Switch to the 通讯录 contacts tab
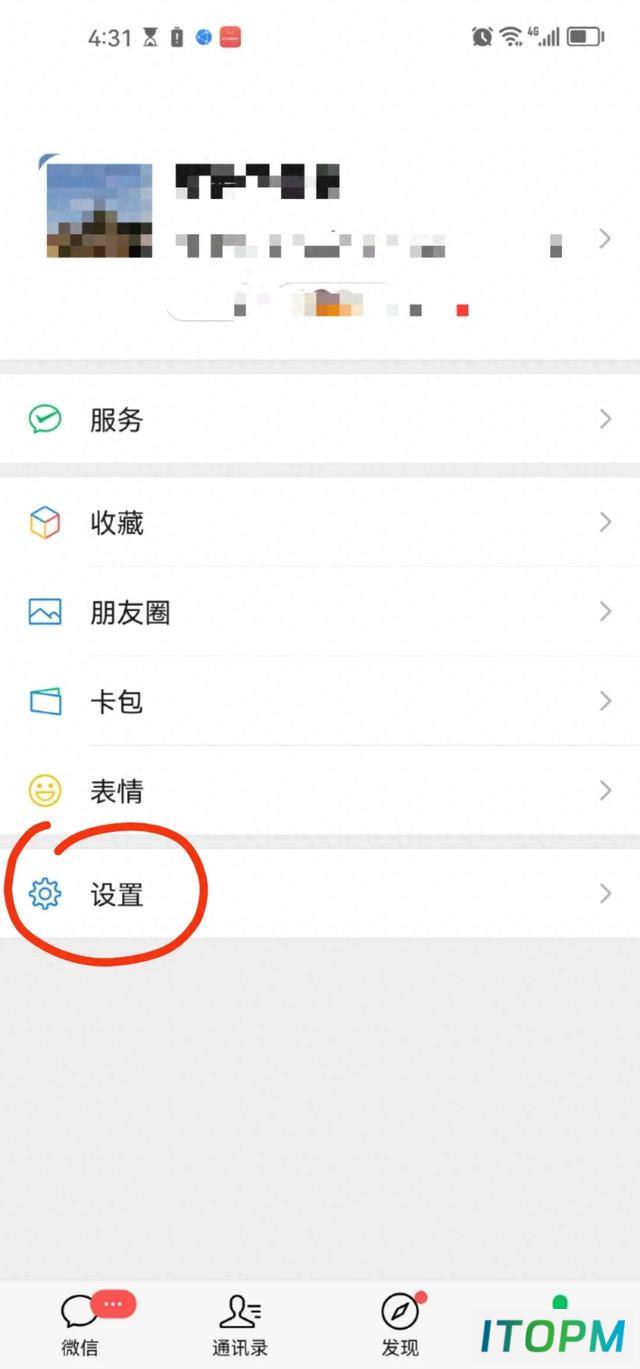 [240, 1324]
